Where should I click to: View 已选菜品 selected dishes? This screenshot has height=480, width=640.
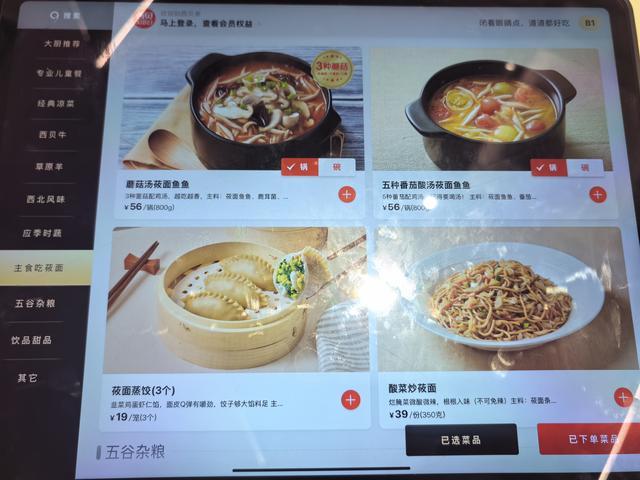[x=461, y=440]
